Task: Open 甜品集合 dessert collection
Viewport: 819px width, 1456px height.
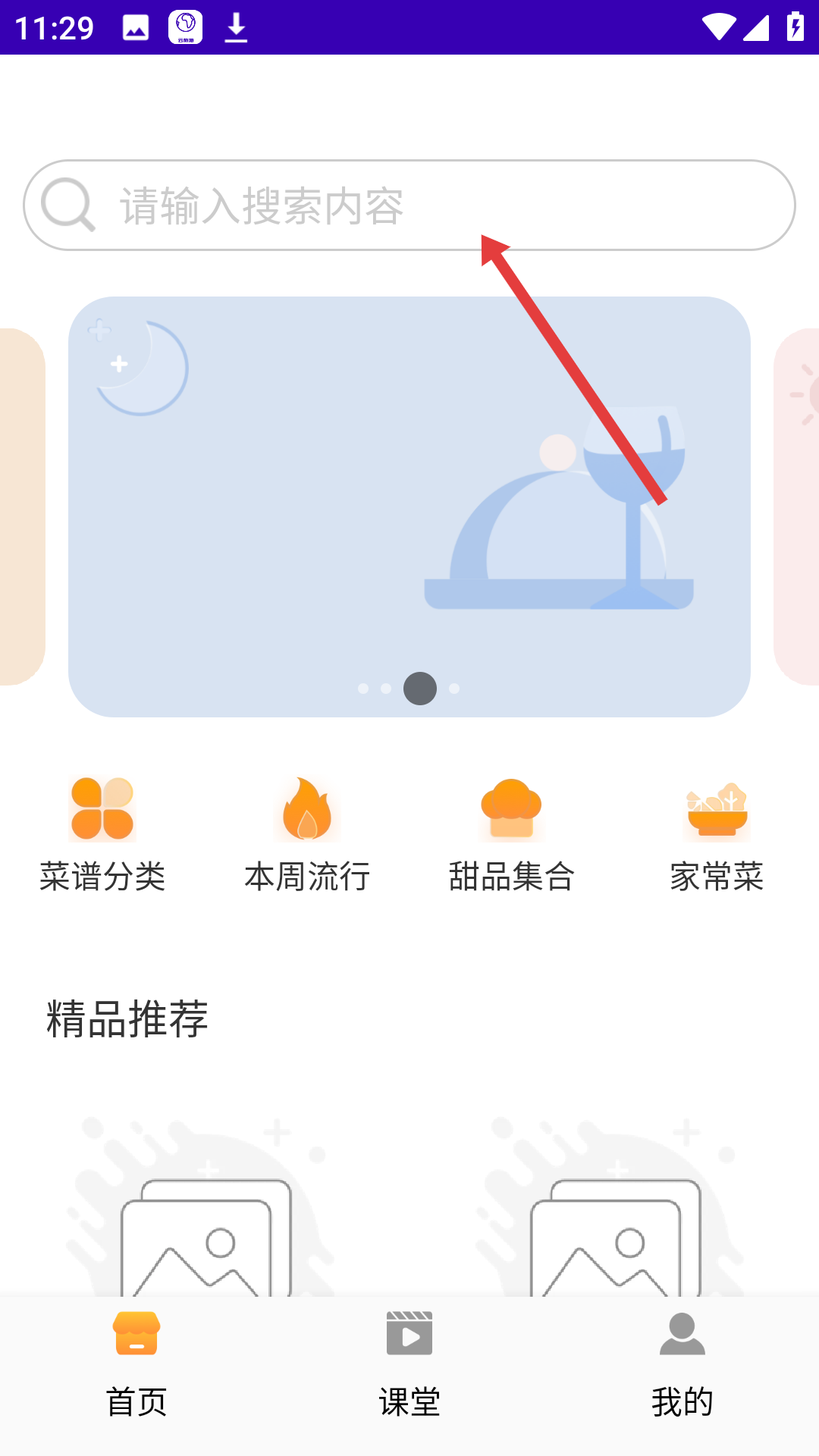Action: pyautogui.click(x=512, y=834)
